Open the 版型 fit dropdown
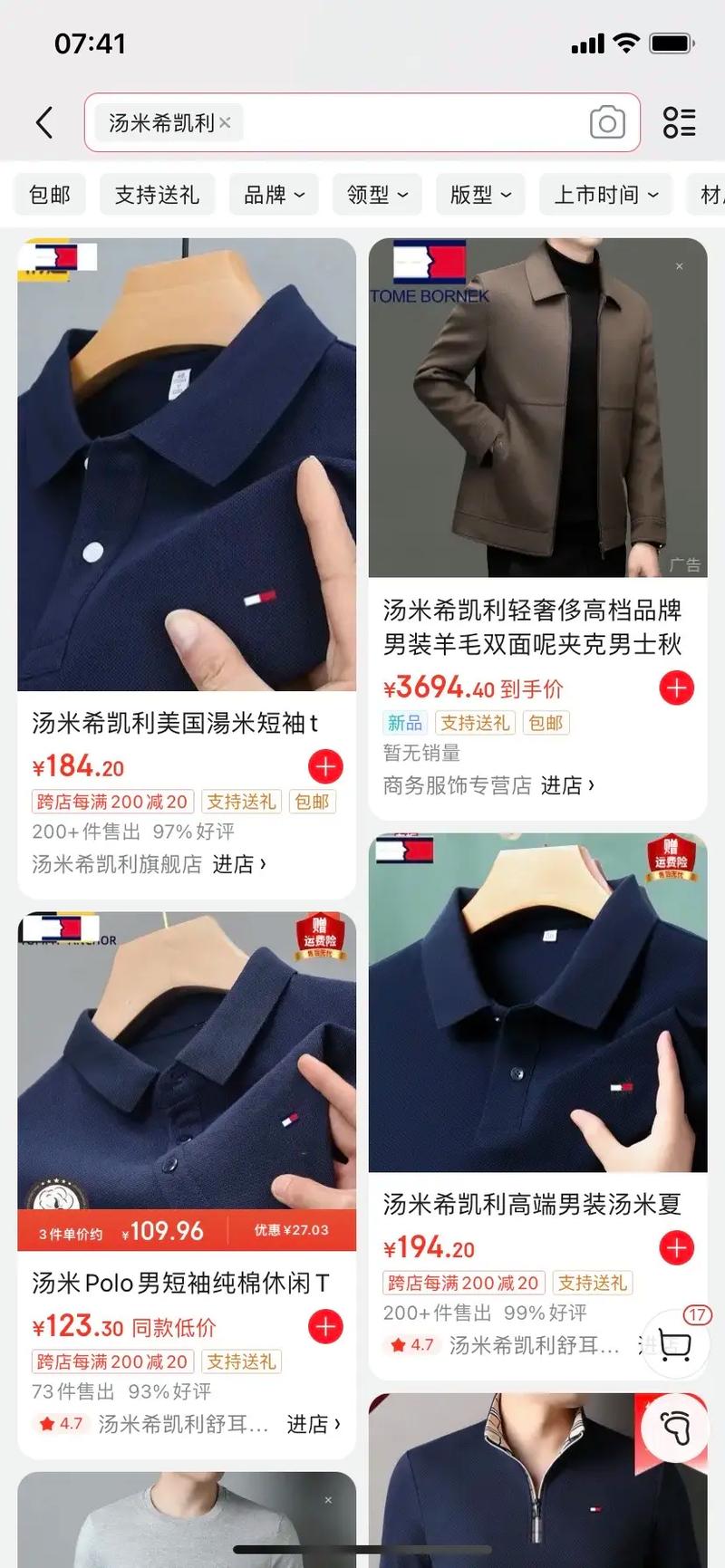Image resolution: width=725 pixels, height=1568 pixels. coord(480,194)
